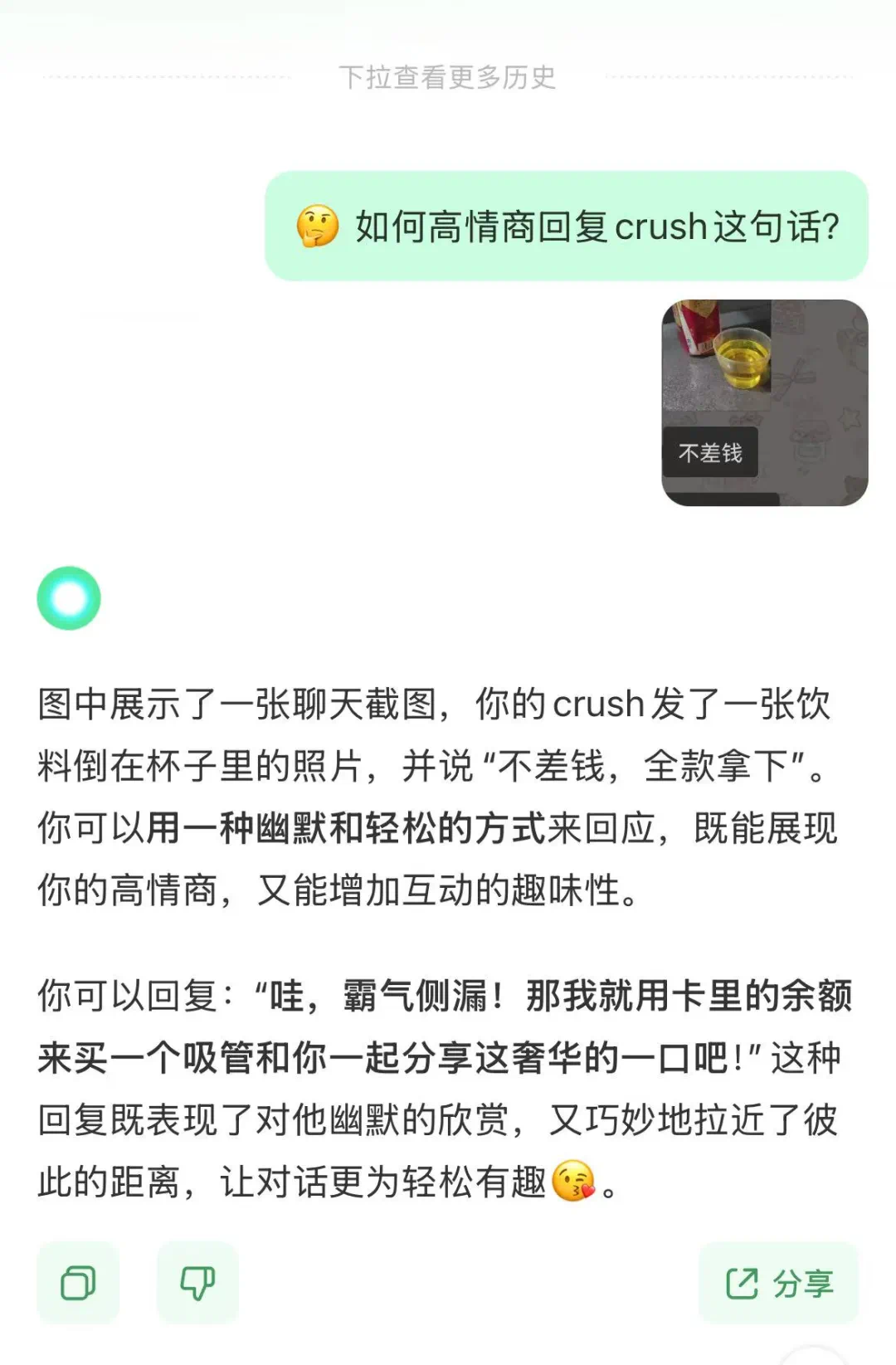Viewport: 896px width, 1365px height.
Task: Dislike this AI response
Action: pos(197,1283)
